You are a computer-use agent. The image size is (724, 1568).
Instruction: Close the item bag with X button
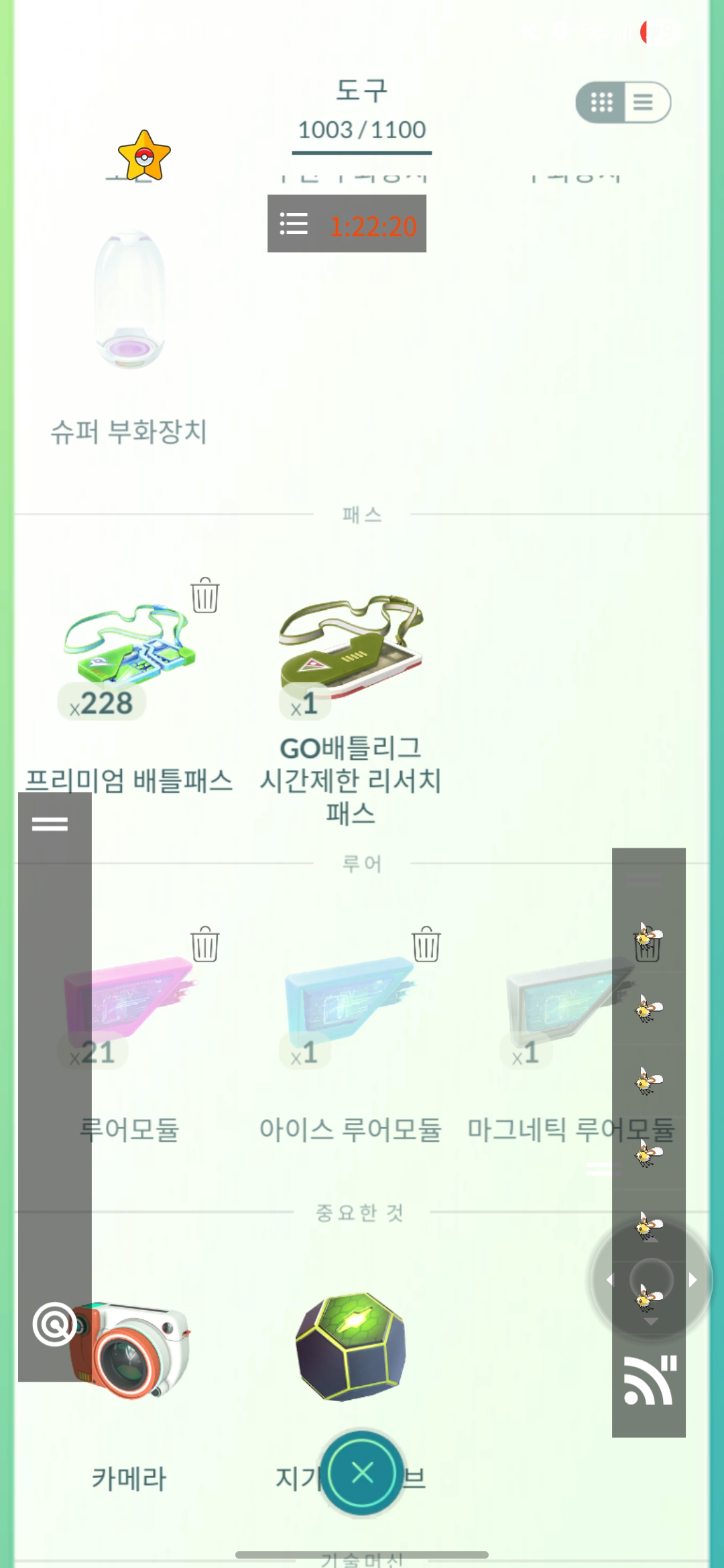(363, 1472)
